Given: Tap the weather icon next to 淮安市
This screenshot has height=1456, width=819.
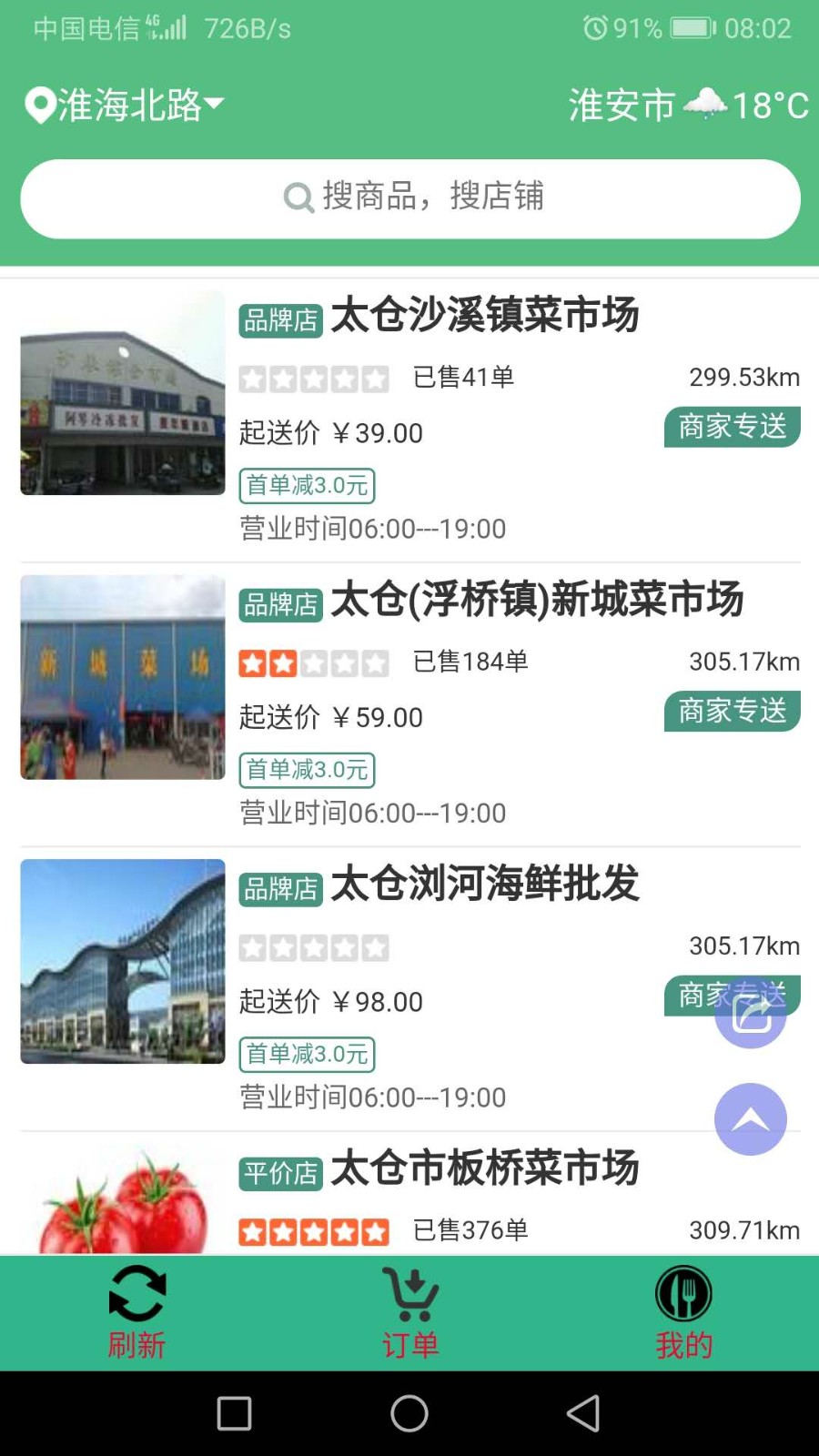Looking at the screenshot, I should 705,105.
